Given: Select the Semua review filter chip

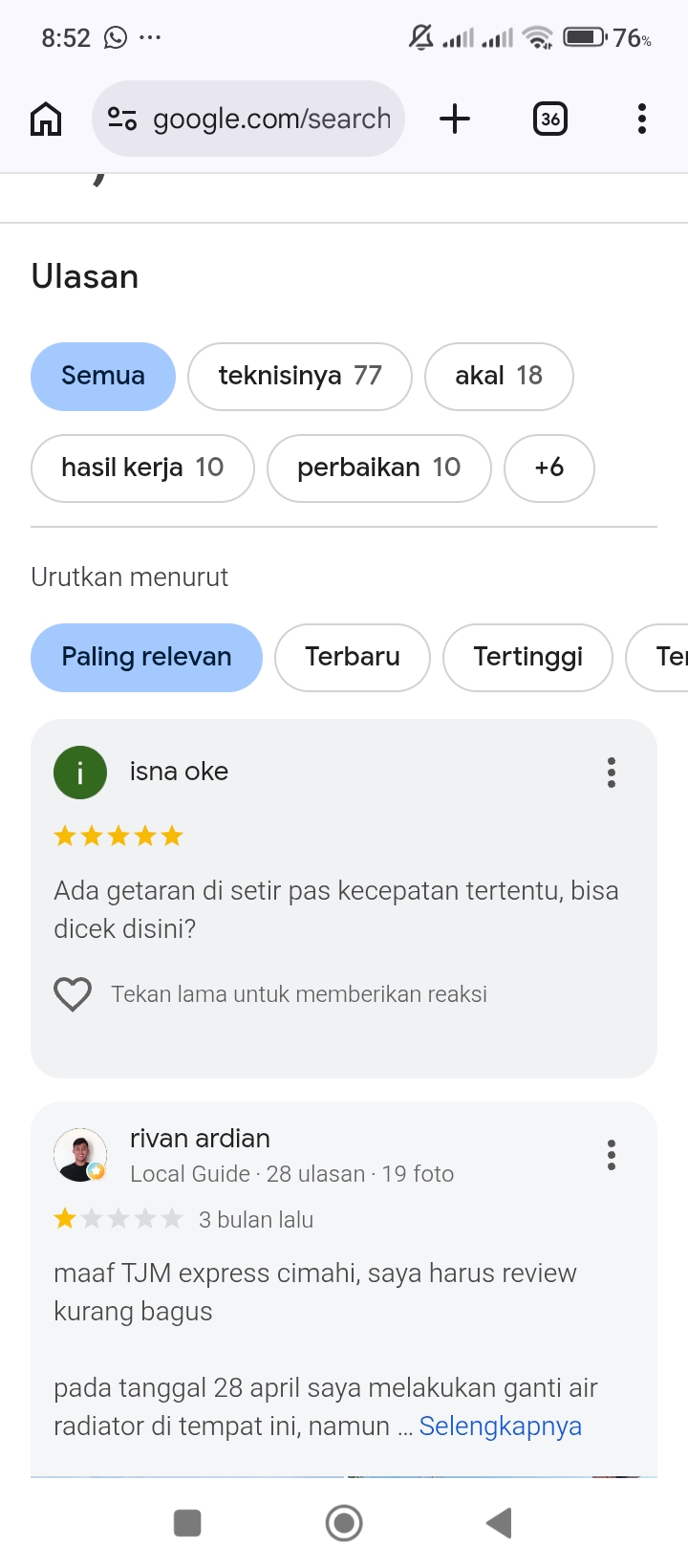Looking at the screenshot, I should click(x=103, y=377).
